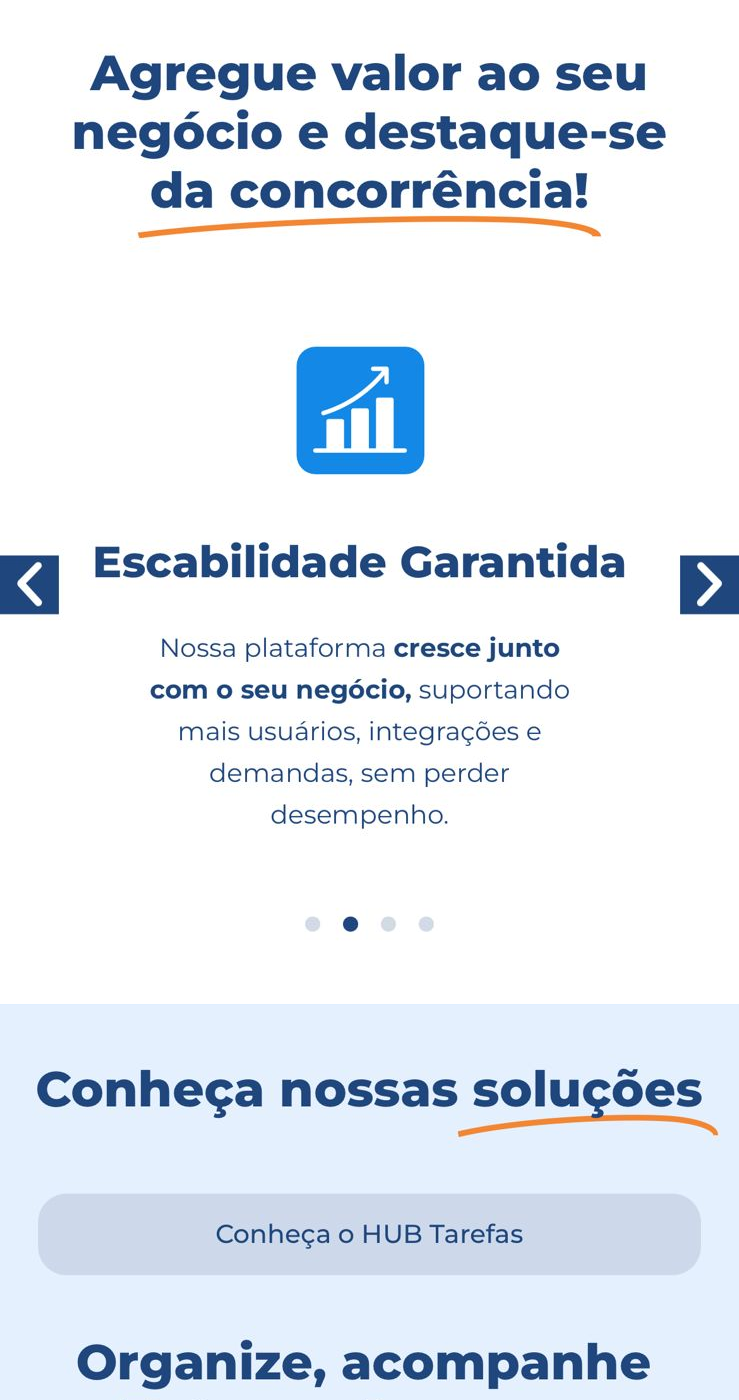Click the Conheça o HUB Tarefas button
The height and width of the screenshot is (1400, 739).
[x=369, y=1233]
